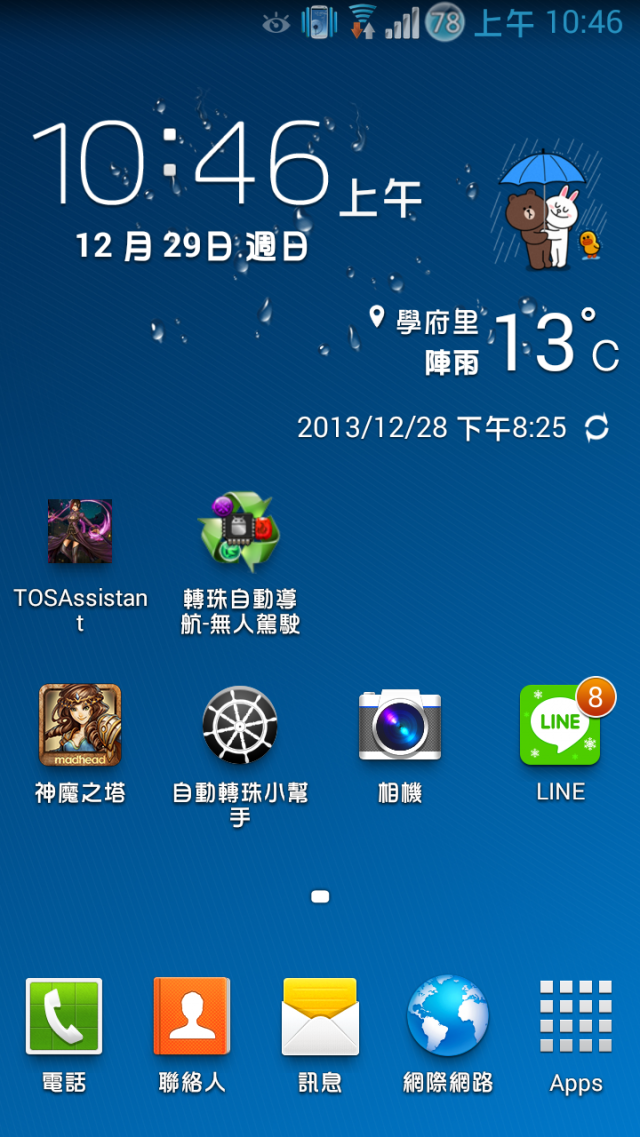Image resolution: width=640 pixels, height=1138 pixels.
Task: Open the 電話 phone dialer
Action: click(x=64, y=1017)
